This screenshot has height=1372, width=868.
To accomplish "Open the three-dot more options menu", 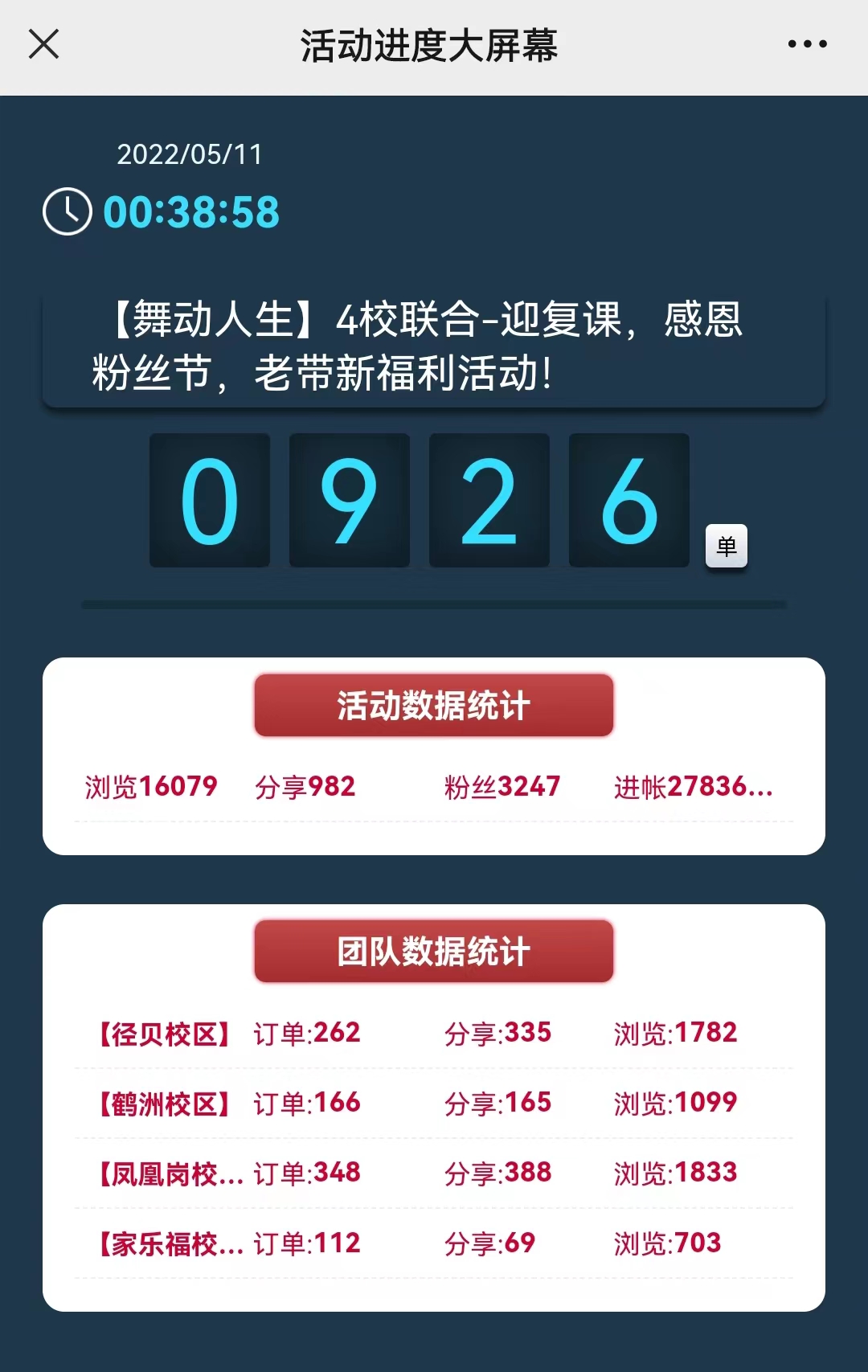I will point(807,44).
